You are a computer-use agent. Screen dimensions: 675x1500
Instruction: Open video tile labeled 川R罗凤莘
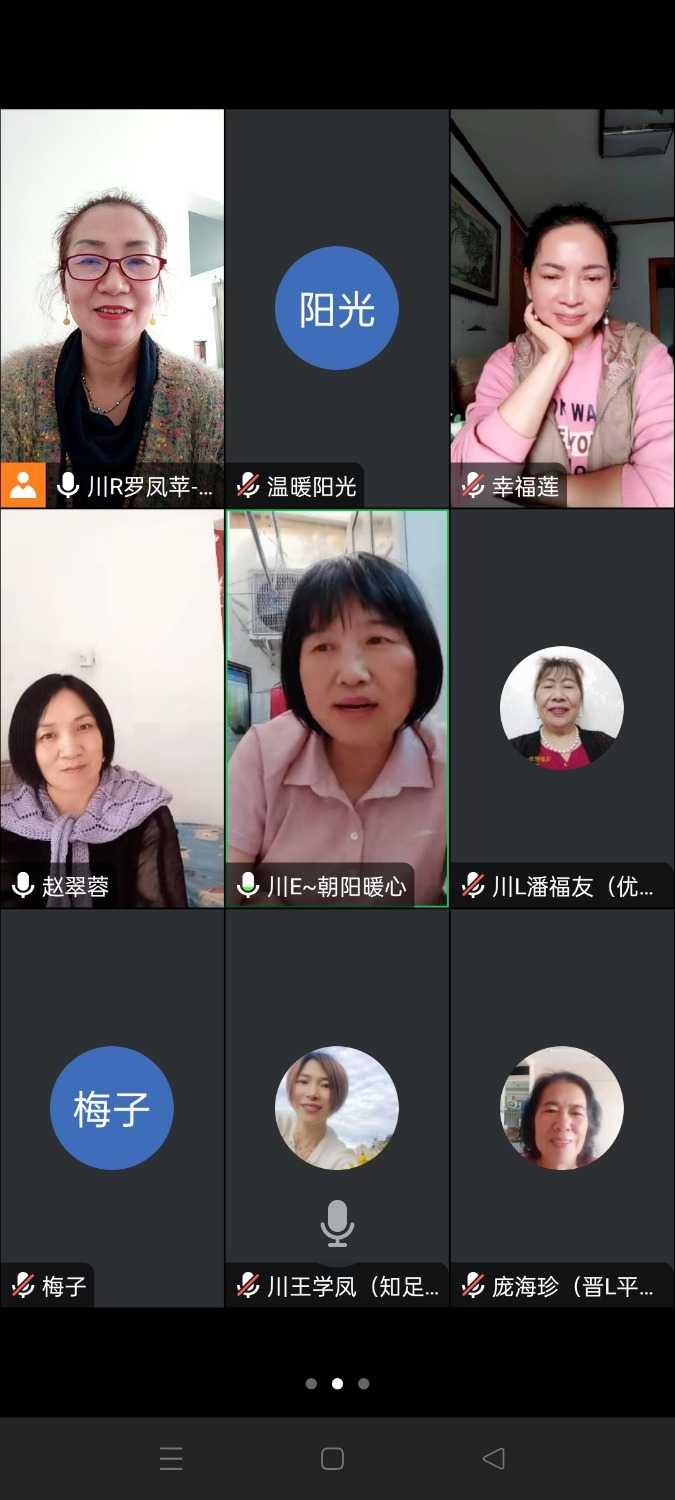coord(112,308)
